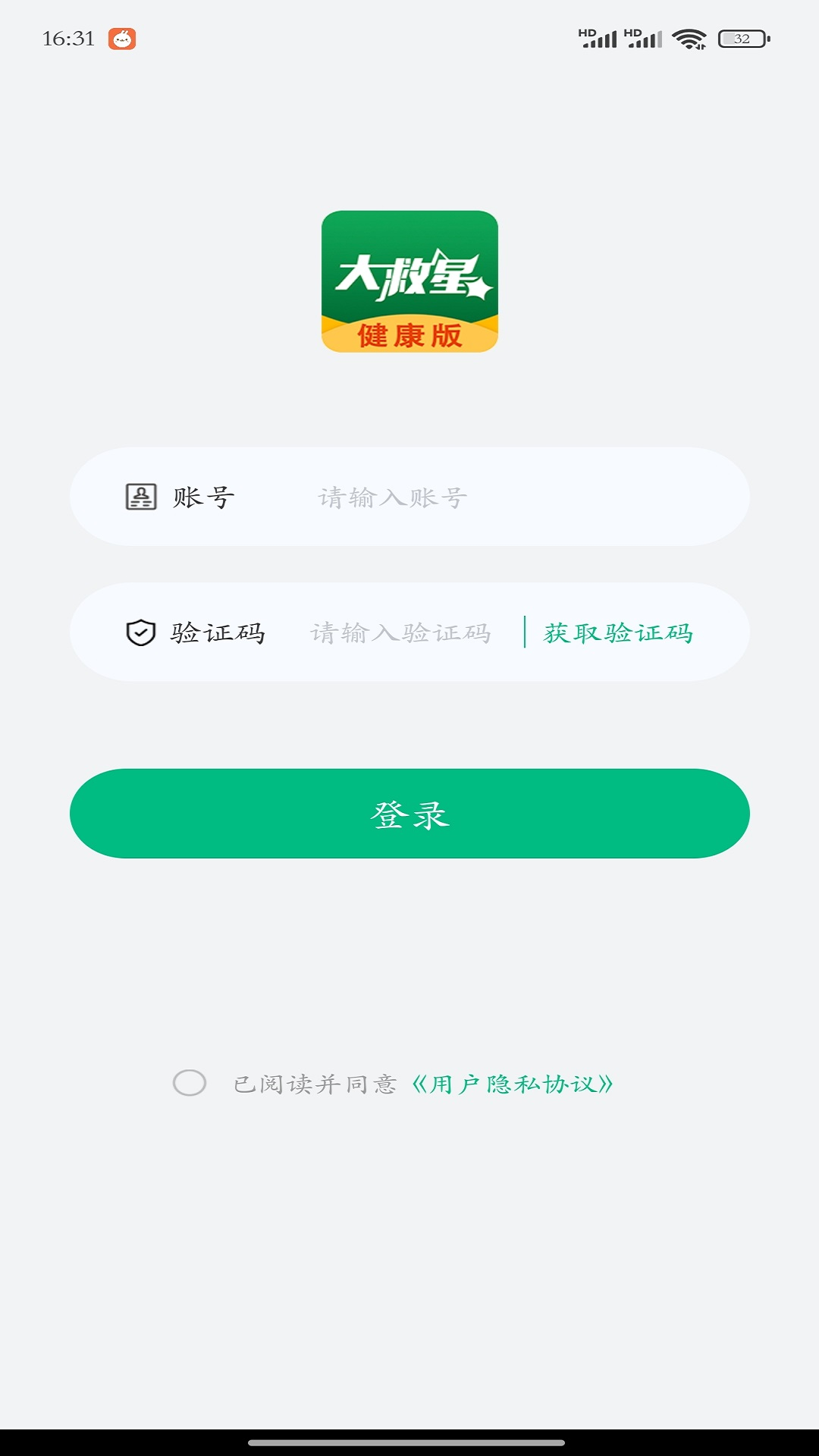The width and height of the screenshot is (819, 1456).
Task: Open the 《用户隐私协议》 privacy agreement
Action: point(514,1084)
